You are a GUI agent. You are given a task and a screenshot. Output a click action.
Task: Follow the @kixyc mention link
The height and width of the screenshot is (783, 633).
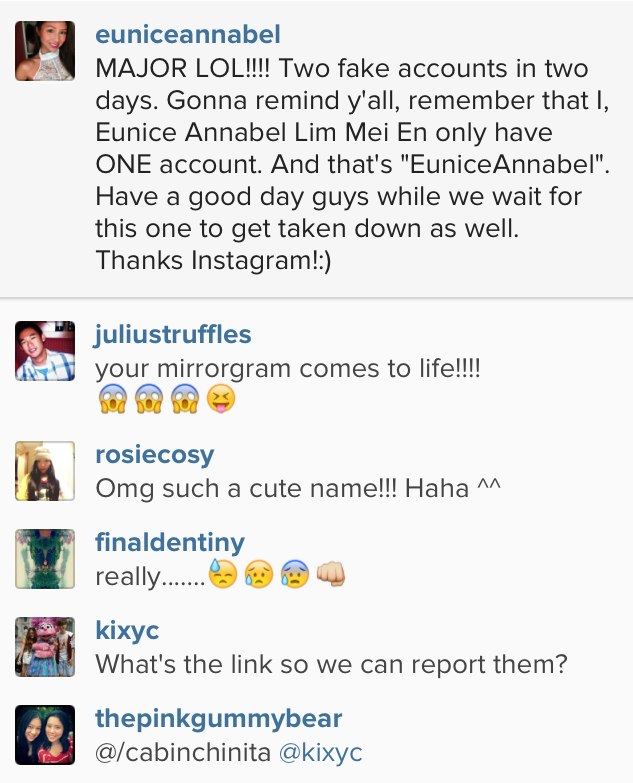[x=321, y=752]
